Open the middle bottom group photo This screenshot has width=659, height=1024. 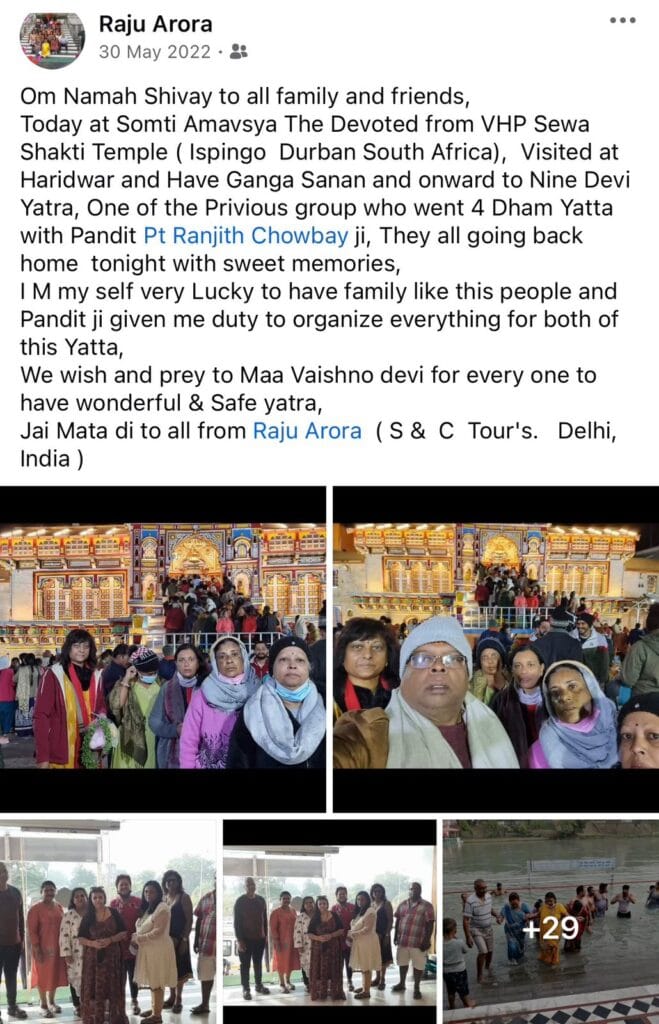point(329,920)
